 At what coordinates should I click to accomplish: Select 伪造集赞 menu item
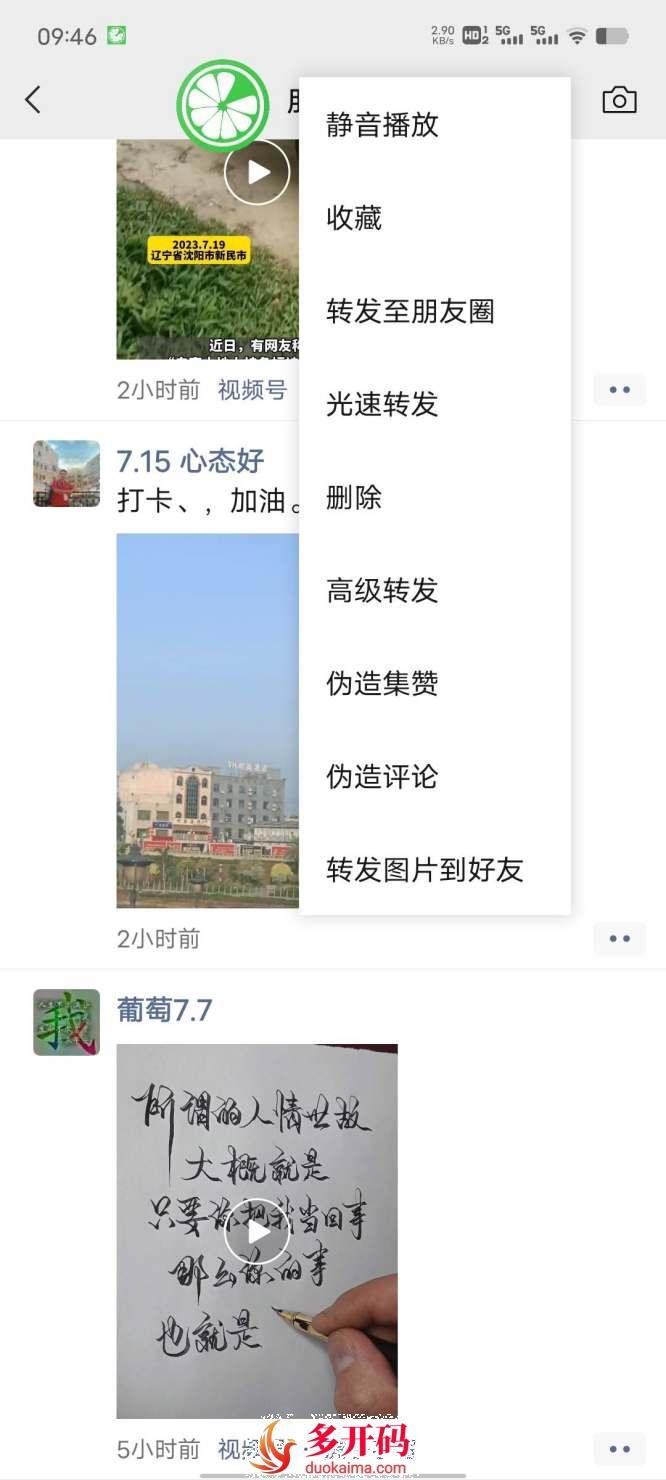point(382,683)
